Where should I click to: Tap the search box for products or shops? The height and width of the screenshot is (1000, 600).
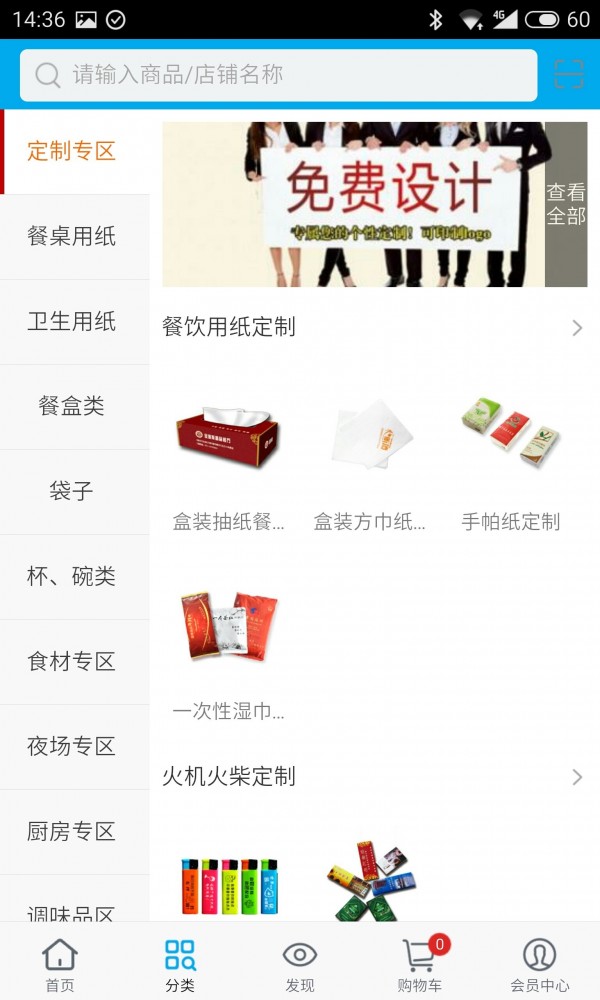pyautogui.click(x=278, y=75)
